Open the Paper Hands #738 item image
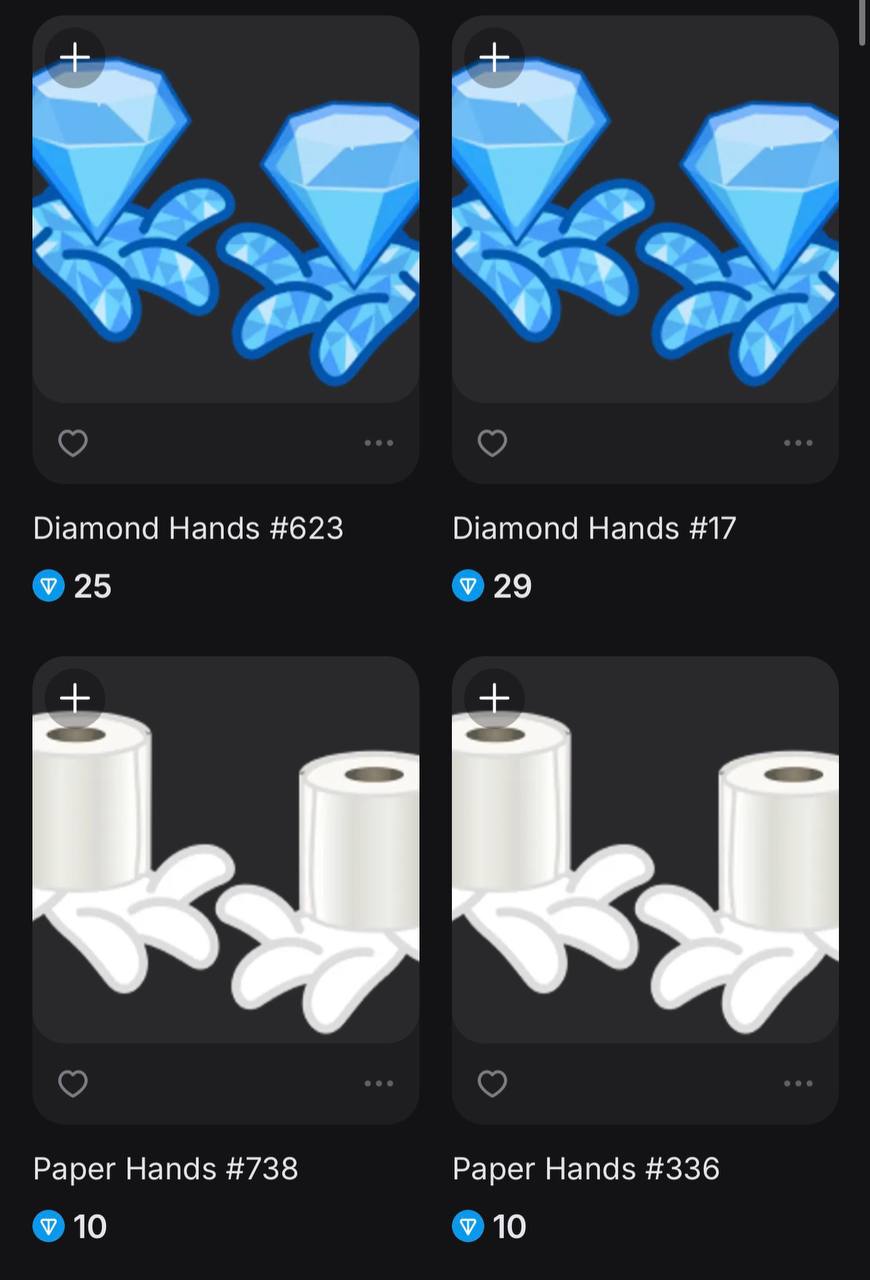 [x=226, y=870]
